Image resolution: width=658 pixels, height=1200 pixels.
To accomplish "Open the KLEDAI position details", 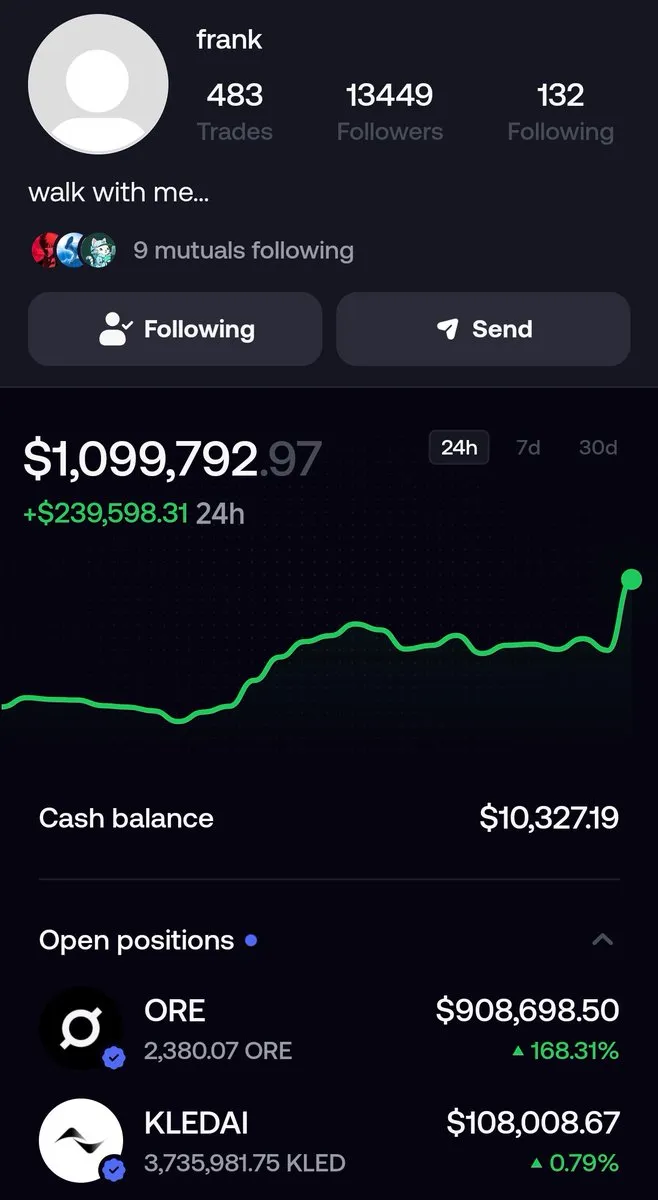I will 329,1142.
